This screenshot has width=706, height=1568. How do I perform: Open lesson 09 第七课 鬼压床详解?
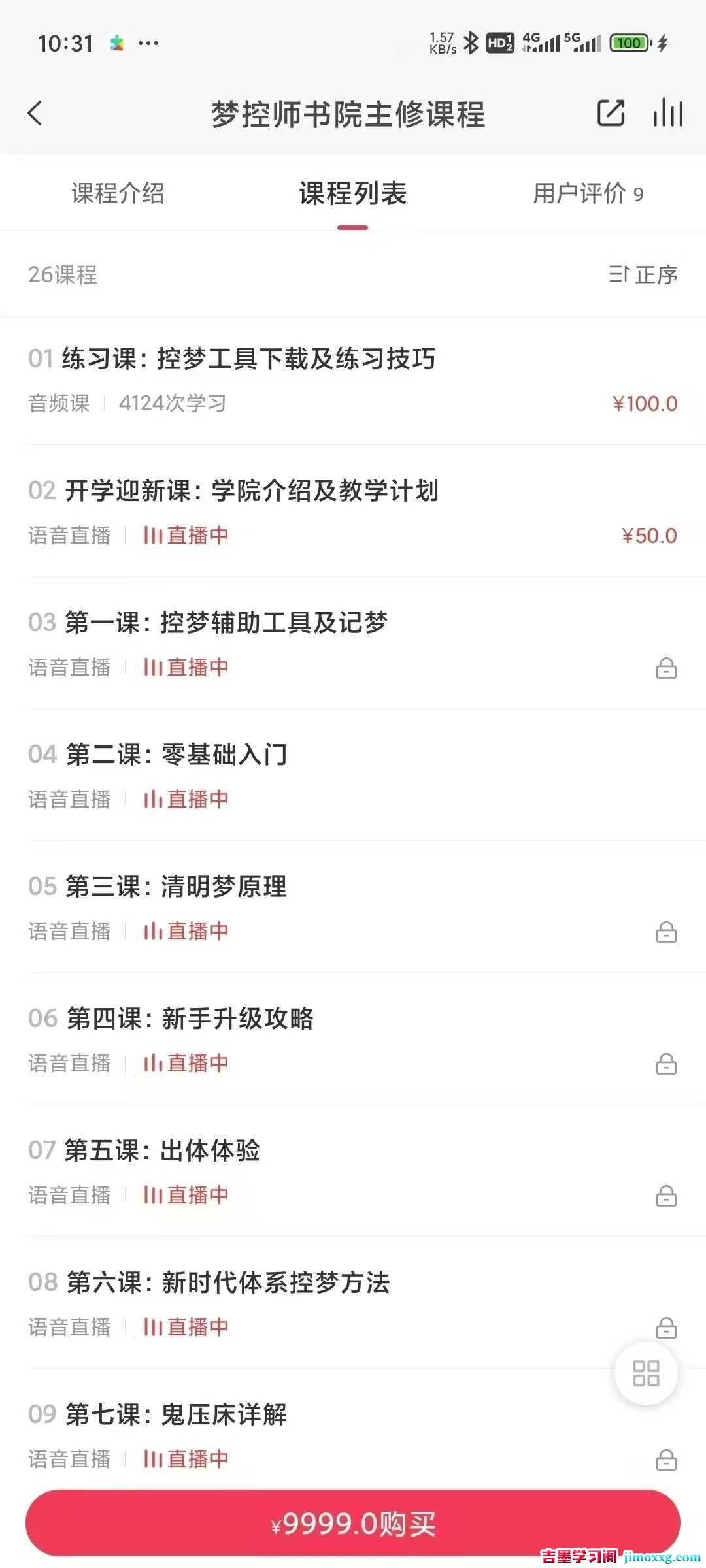(176, 1414)
